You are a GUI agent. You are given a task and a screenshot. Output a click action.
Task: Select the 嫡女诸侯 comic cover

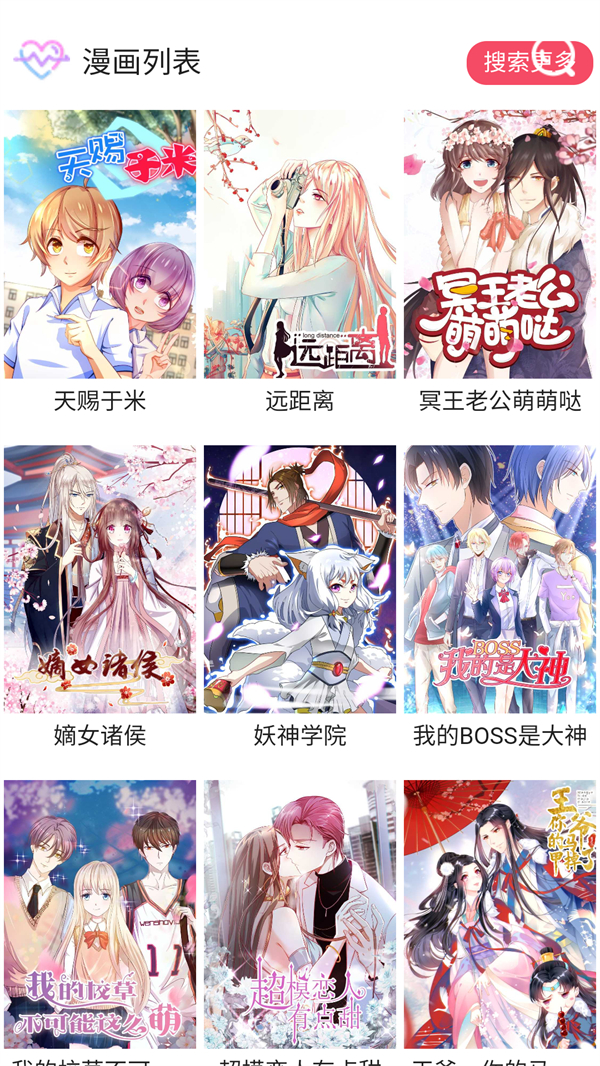coord(100,579)
